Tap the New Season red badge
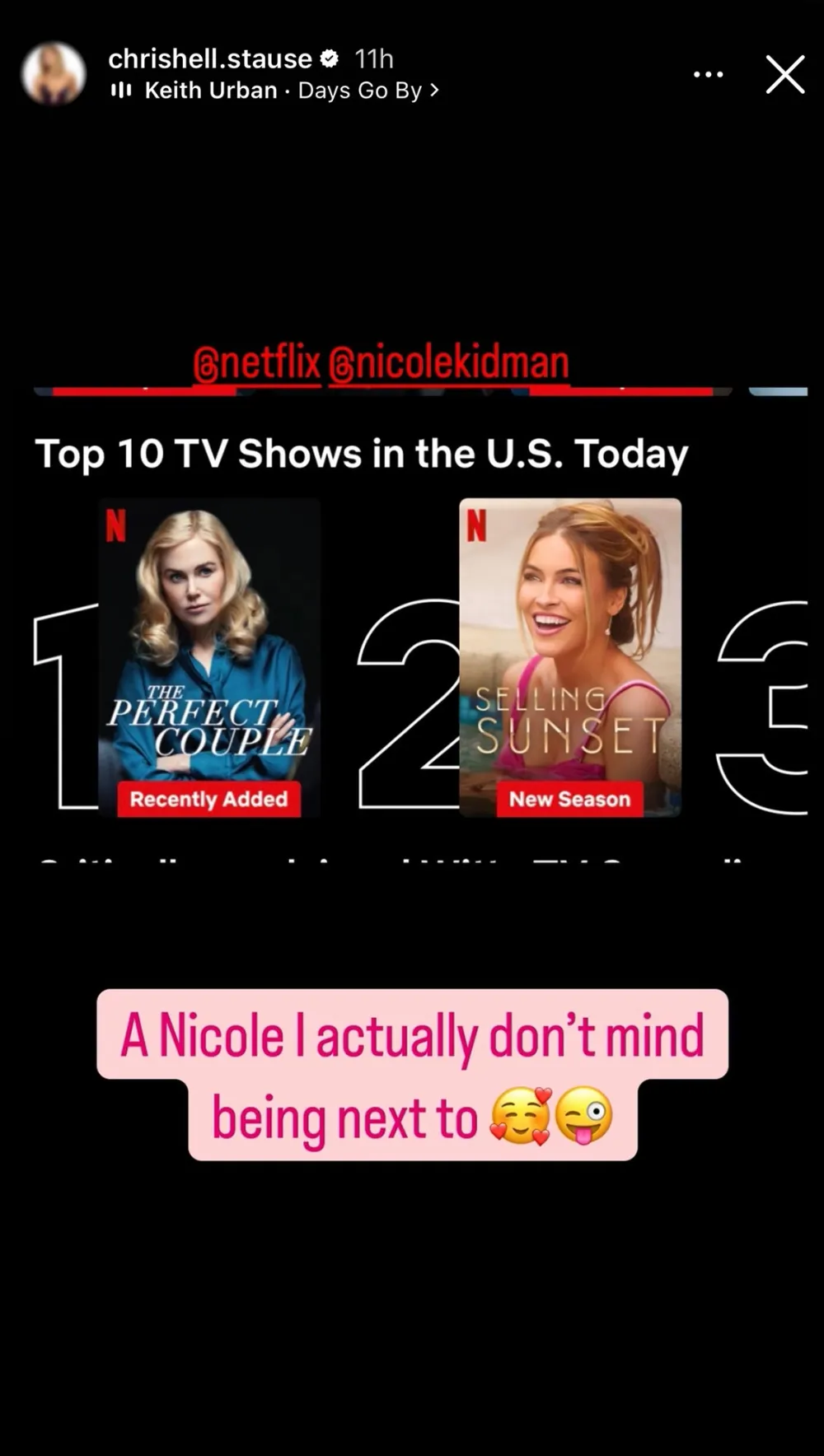This screenshot has width=824, height=1456. click(570, 797)
